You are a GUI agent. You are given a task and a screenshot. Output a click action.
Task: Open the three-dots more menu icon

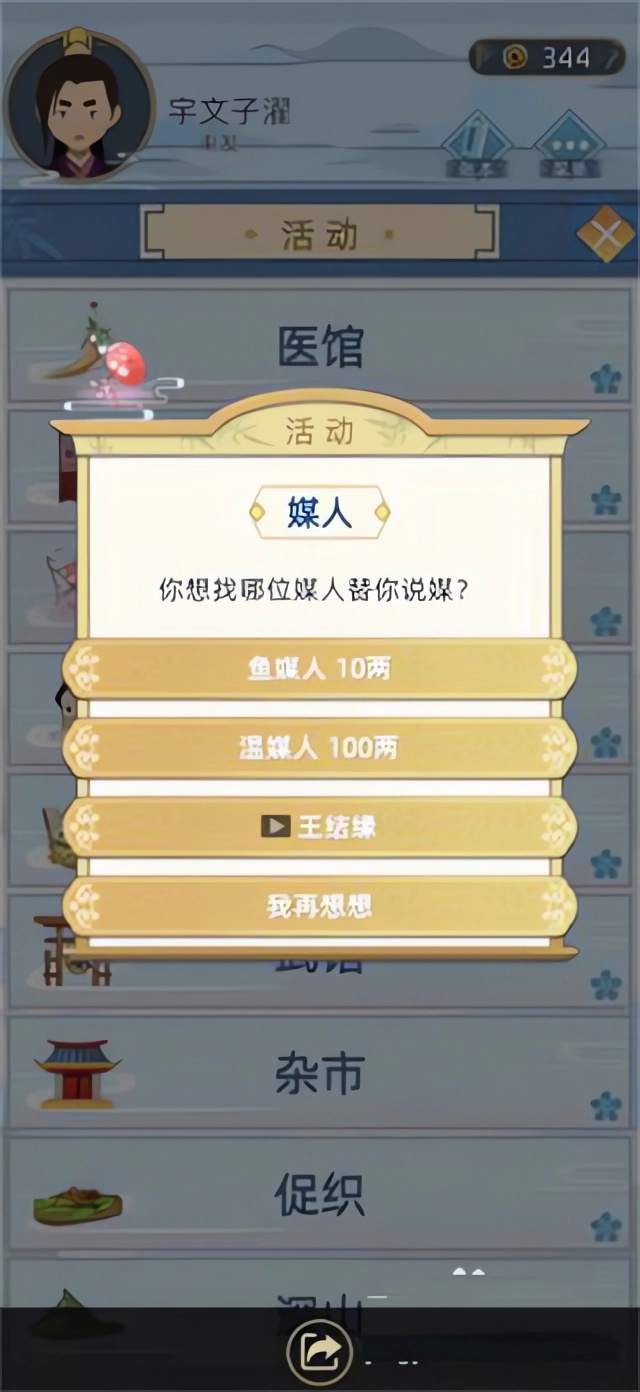pyautogui.click(x=569, y=145)
